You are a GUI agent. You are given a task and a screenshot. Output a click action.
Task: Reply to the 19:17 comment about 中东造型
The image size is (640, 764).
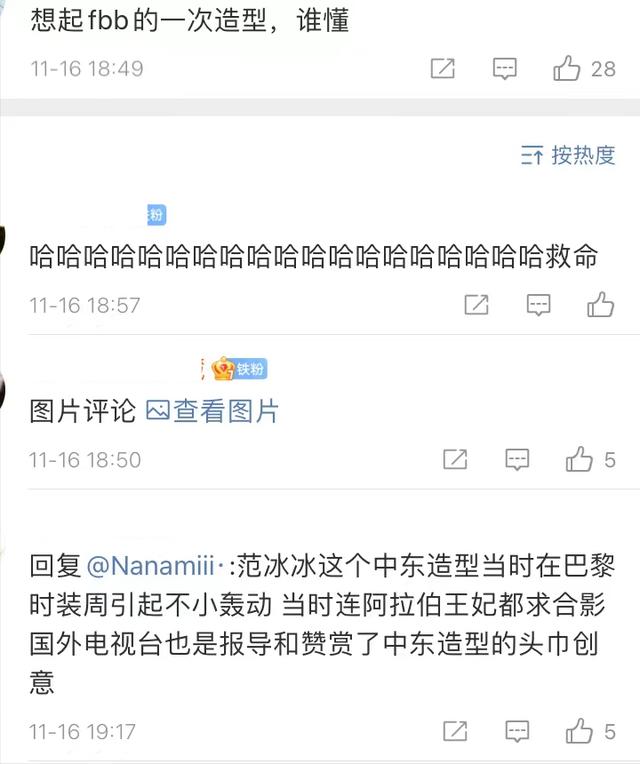517,731
